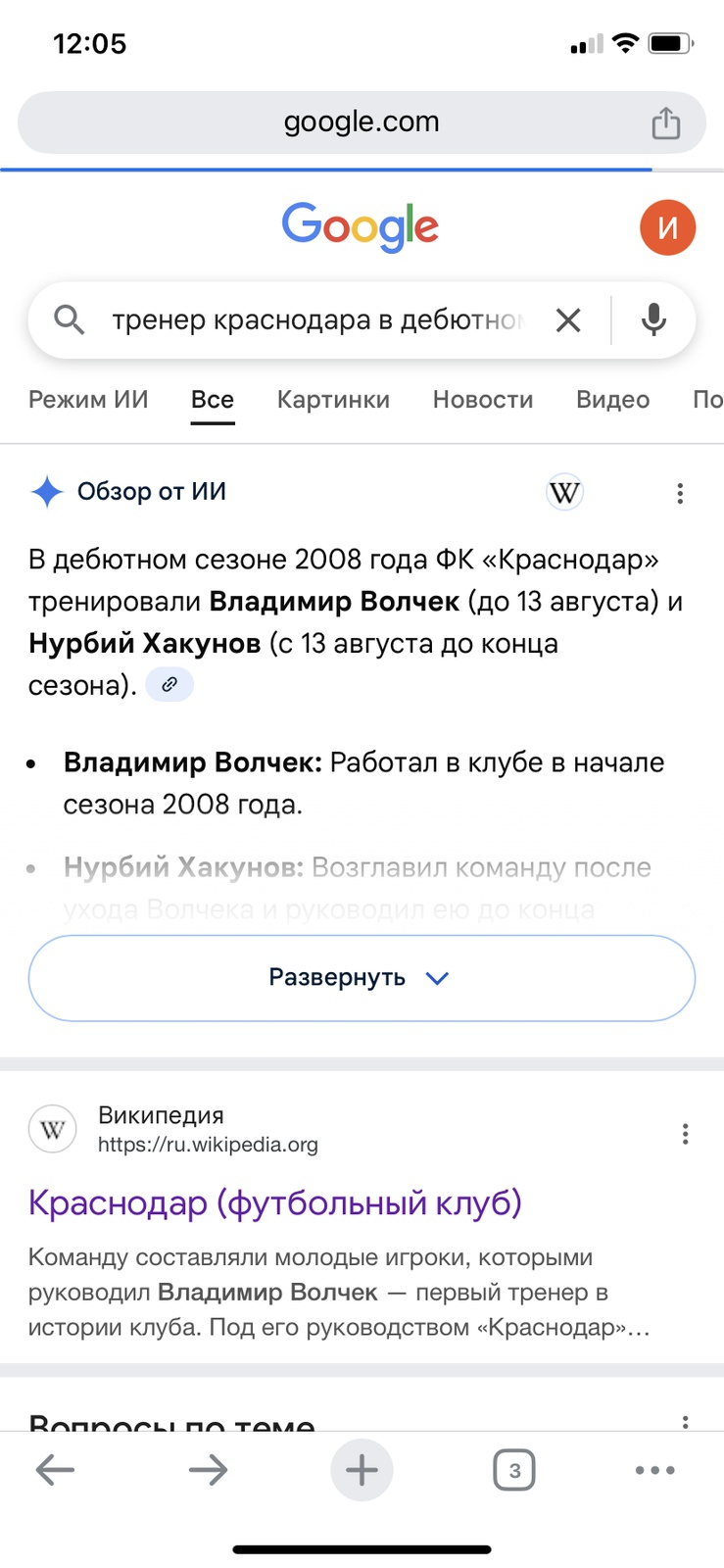The image size is (724, 1568).
Task: Go back with the browser back arrow
Action: click(55, 1470)
